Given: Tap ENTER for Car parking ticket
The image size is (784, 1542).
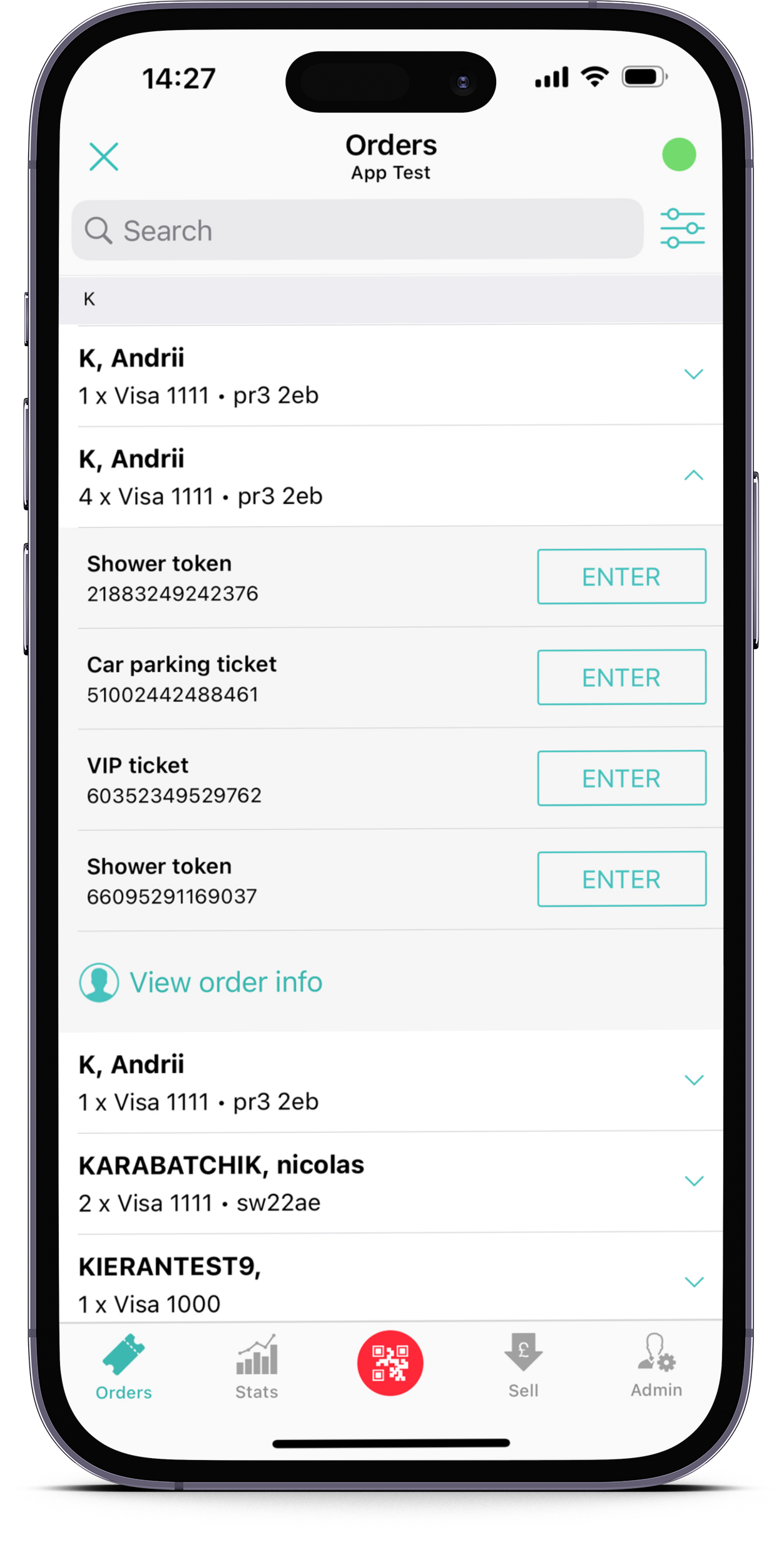Looking at the screenshot, I should click(x=621, y=677).
